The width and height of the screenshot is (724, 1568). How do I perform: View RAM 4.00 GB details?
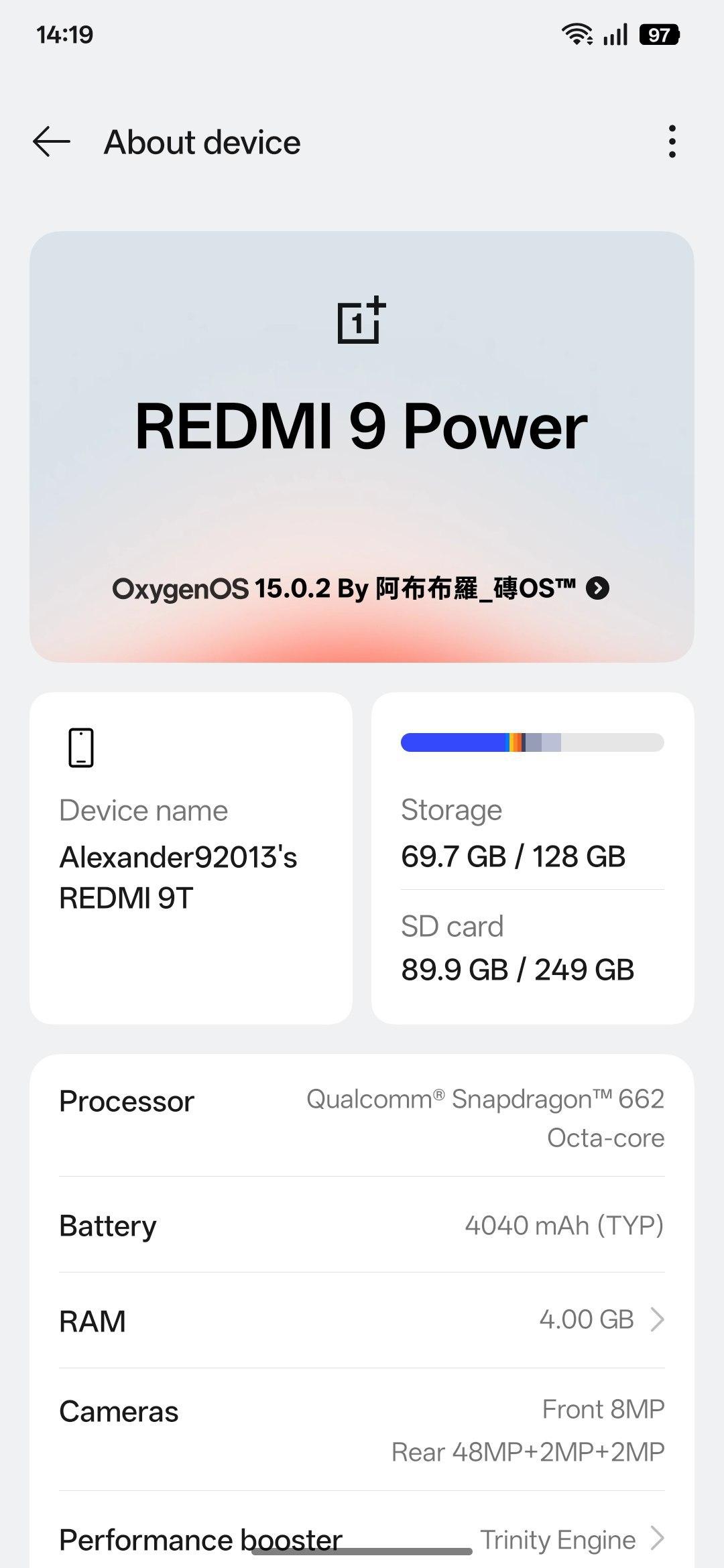[362, 1320]
